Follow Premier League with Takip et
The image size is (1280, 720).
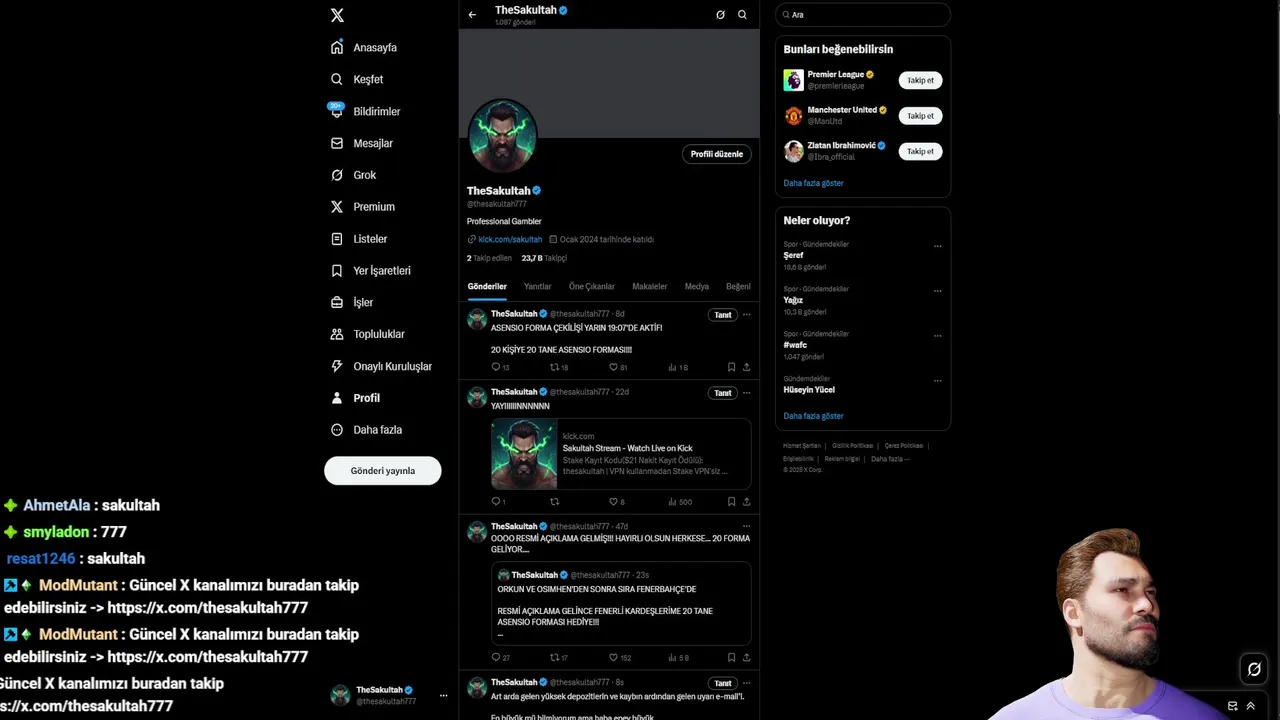(919, 81)
